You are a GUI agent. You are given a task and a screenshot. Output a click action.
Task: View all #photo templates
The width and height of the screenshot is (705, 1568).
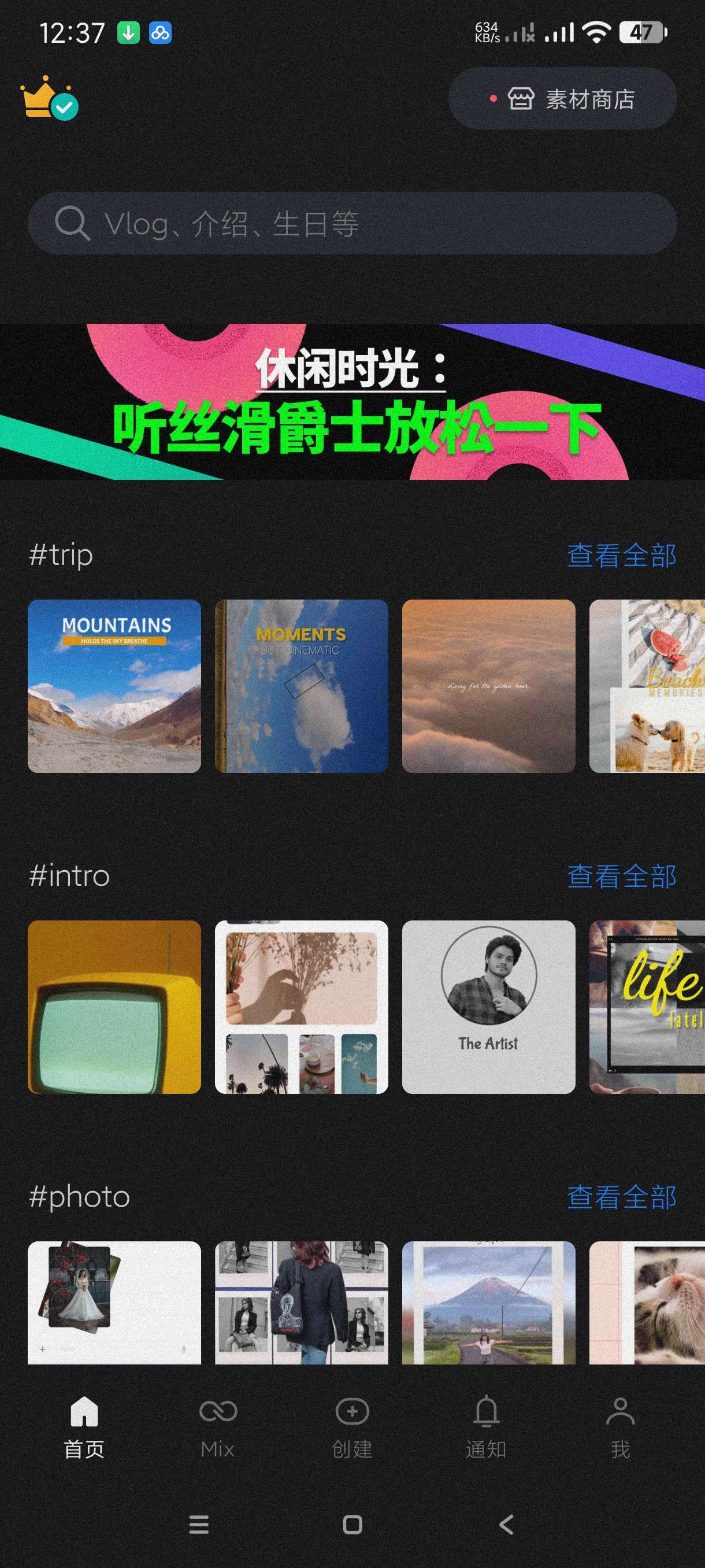pyautogui.click(x=621, y=1197)
